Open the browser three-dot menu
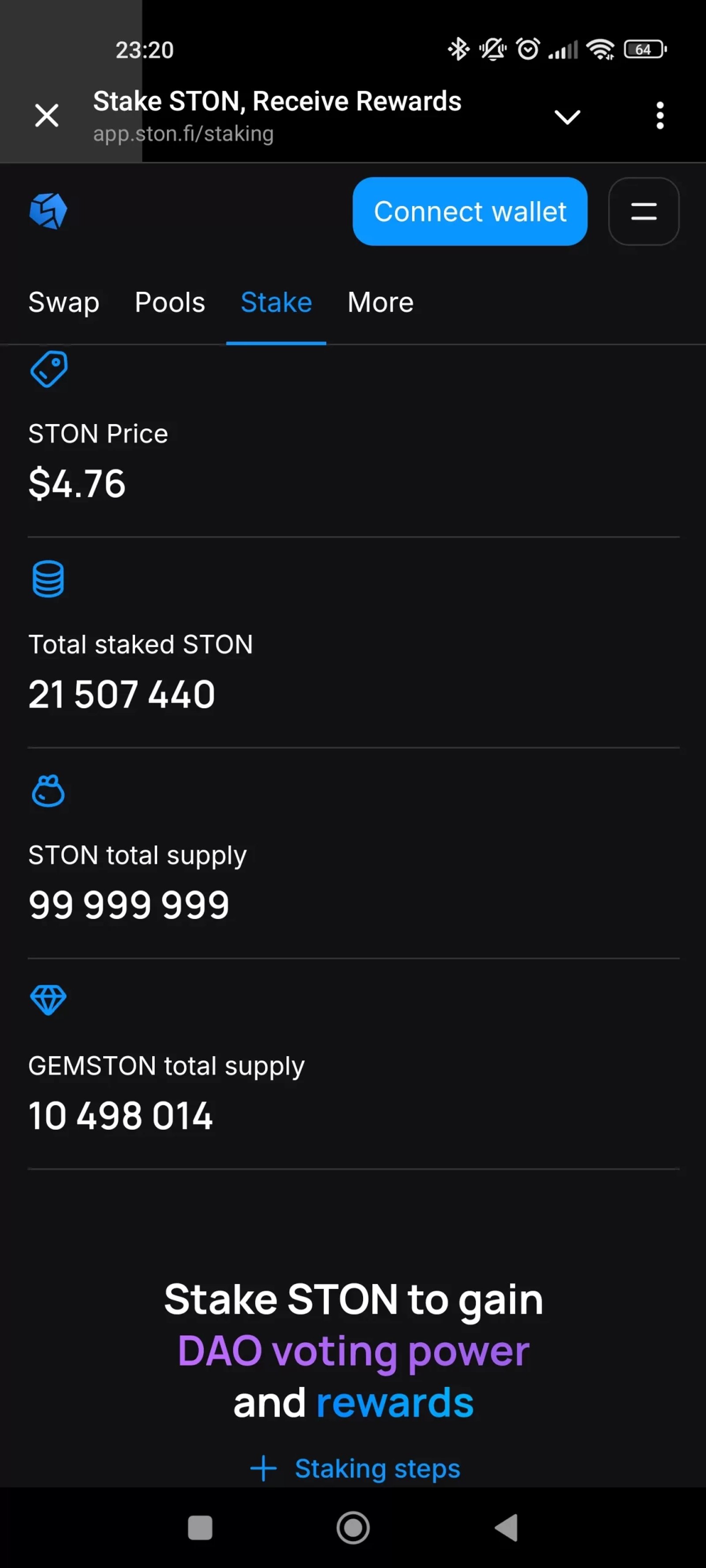706x1568 pixels. click(x=660, y=115)
